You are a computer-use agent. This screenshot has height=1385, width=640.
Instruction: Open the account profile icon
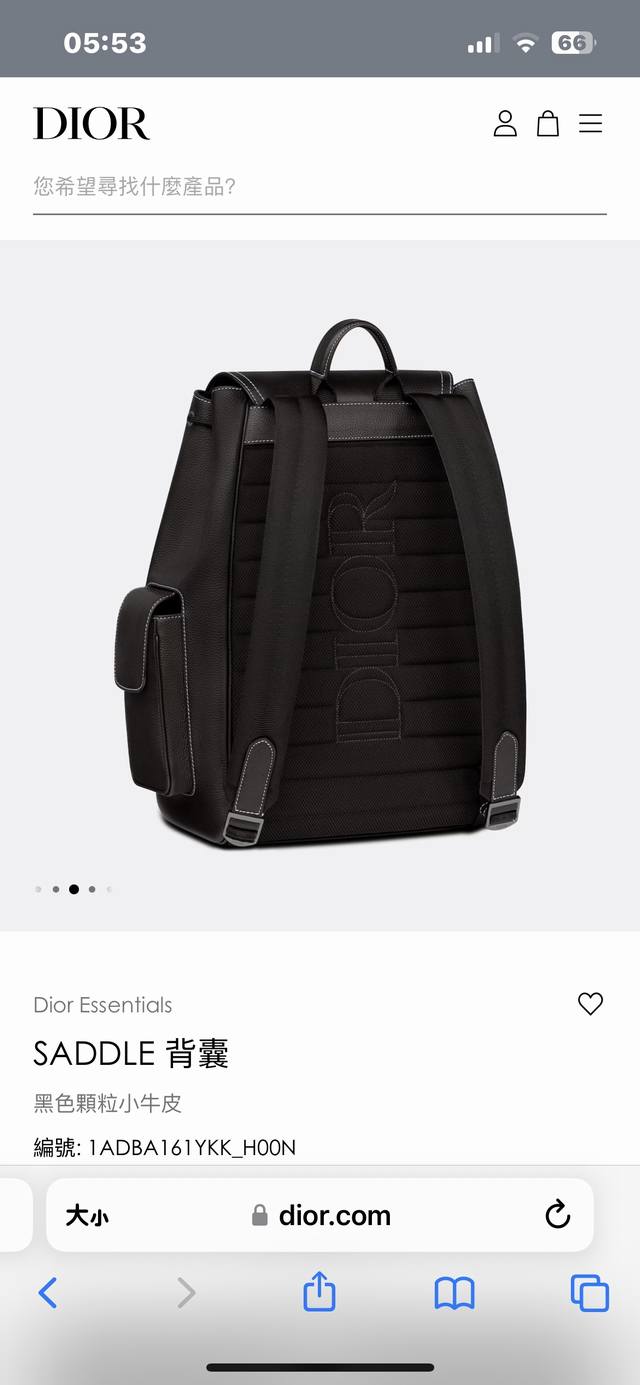pyautogui.click(x=505, y=124)
